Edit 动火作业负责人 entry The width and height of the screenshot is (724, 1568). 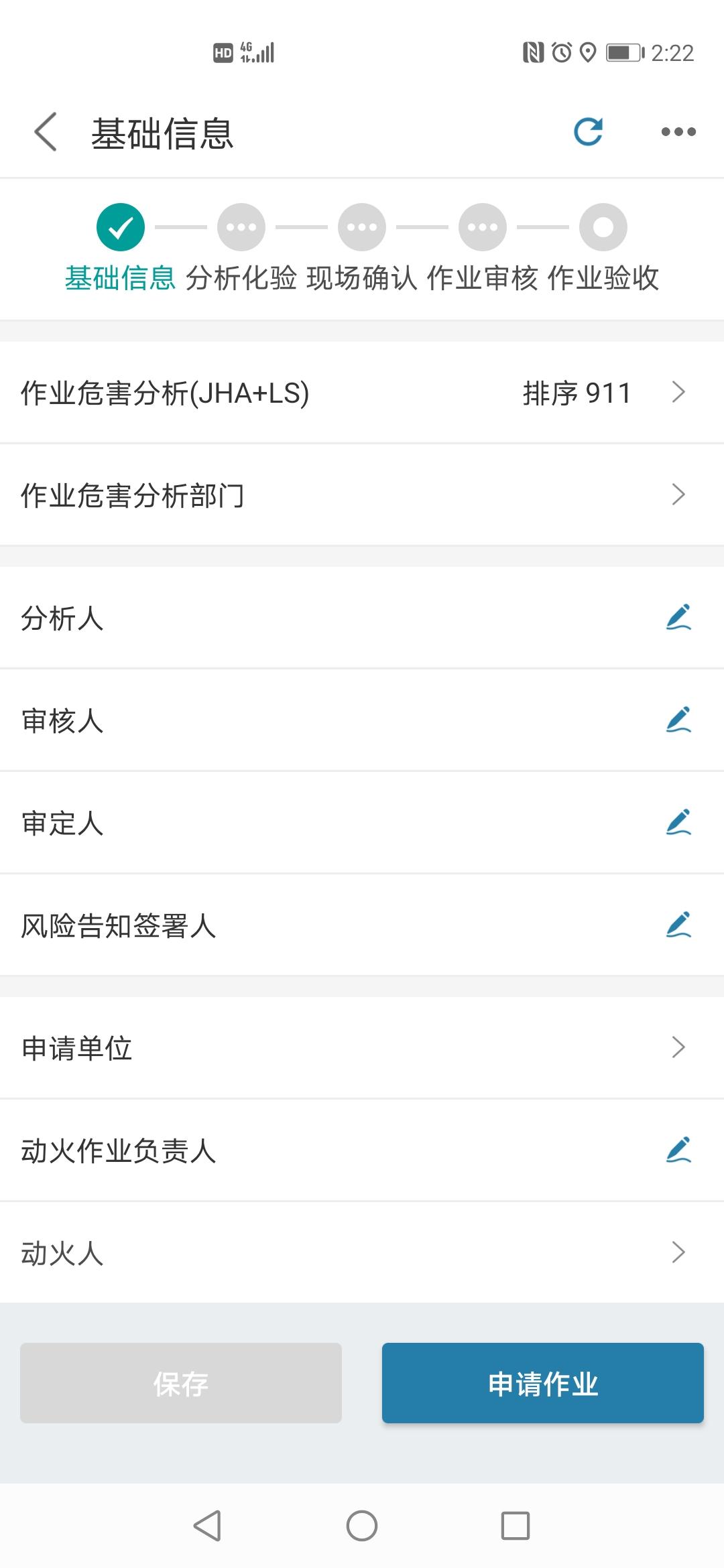pos(678,1150)
